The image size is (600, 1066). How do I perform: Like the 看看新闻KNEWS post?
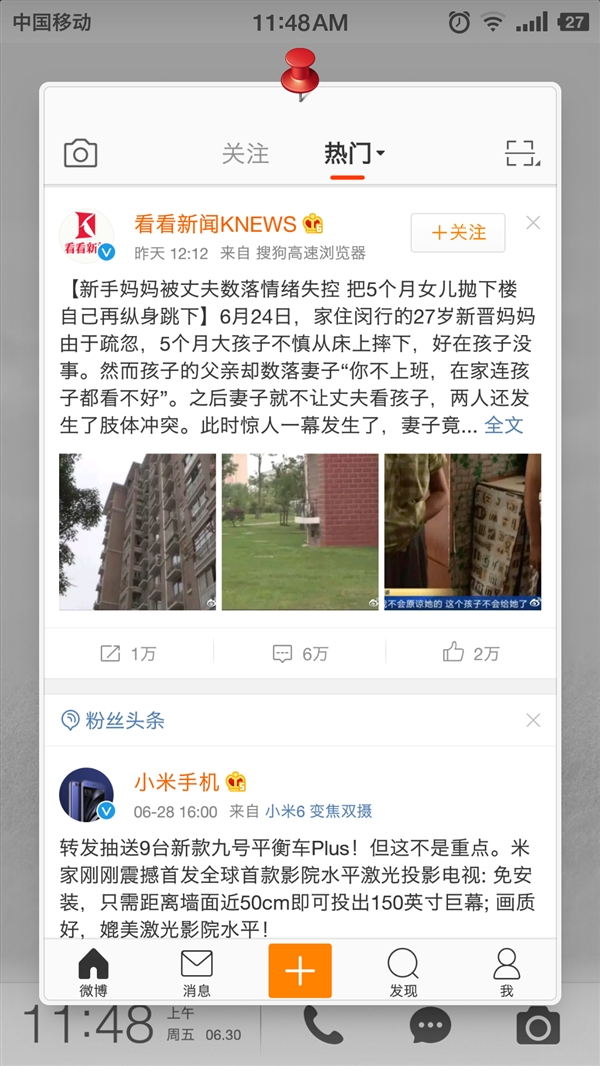pyautogui.click(x=471, y=653)
